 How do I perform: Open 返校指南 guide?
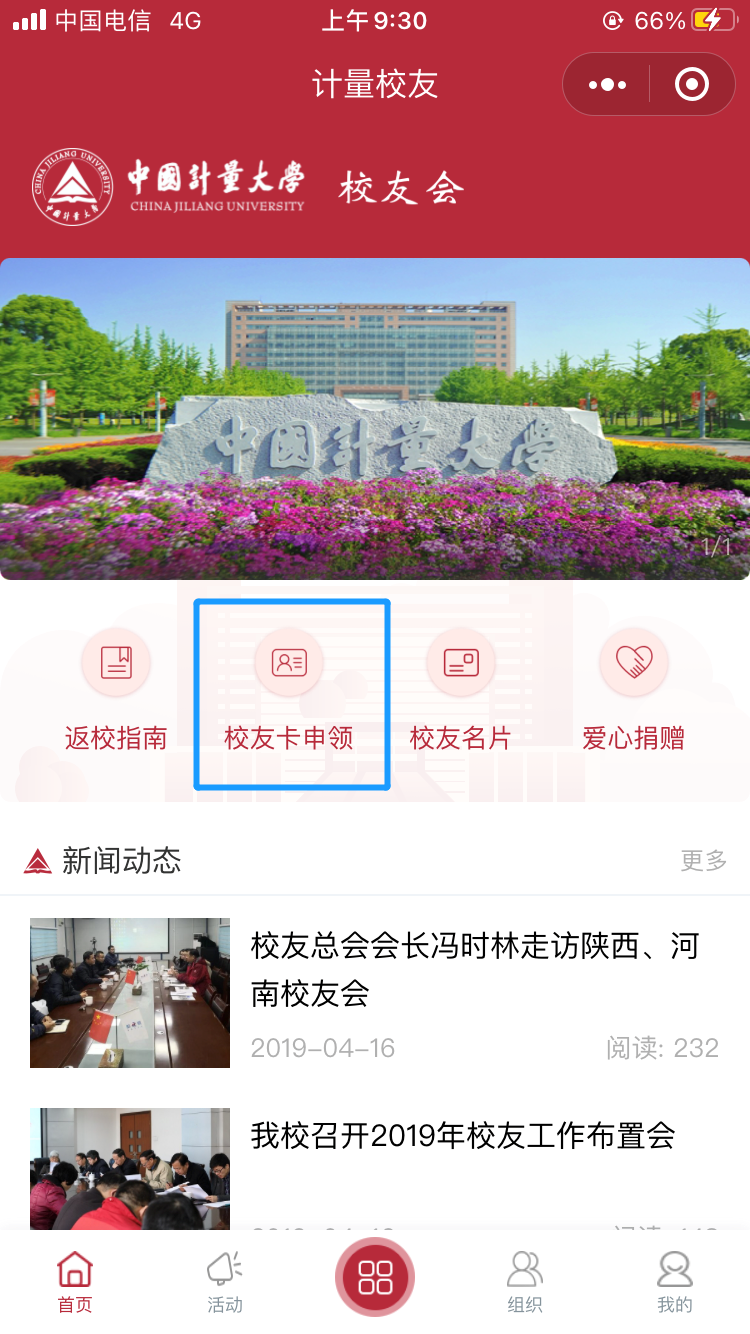pos(116,692)
